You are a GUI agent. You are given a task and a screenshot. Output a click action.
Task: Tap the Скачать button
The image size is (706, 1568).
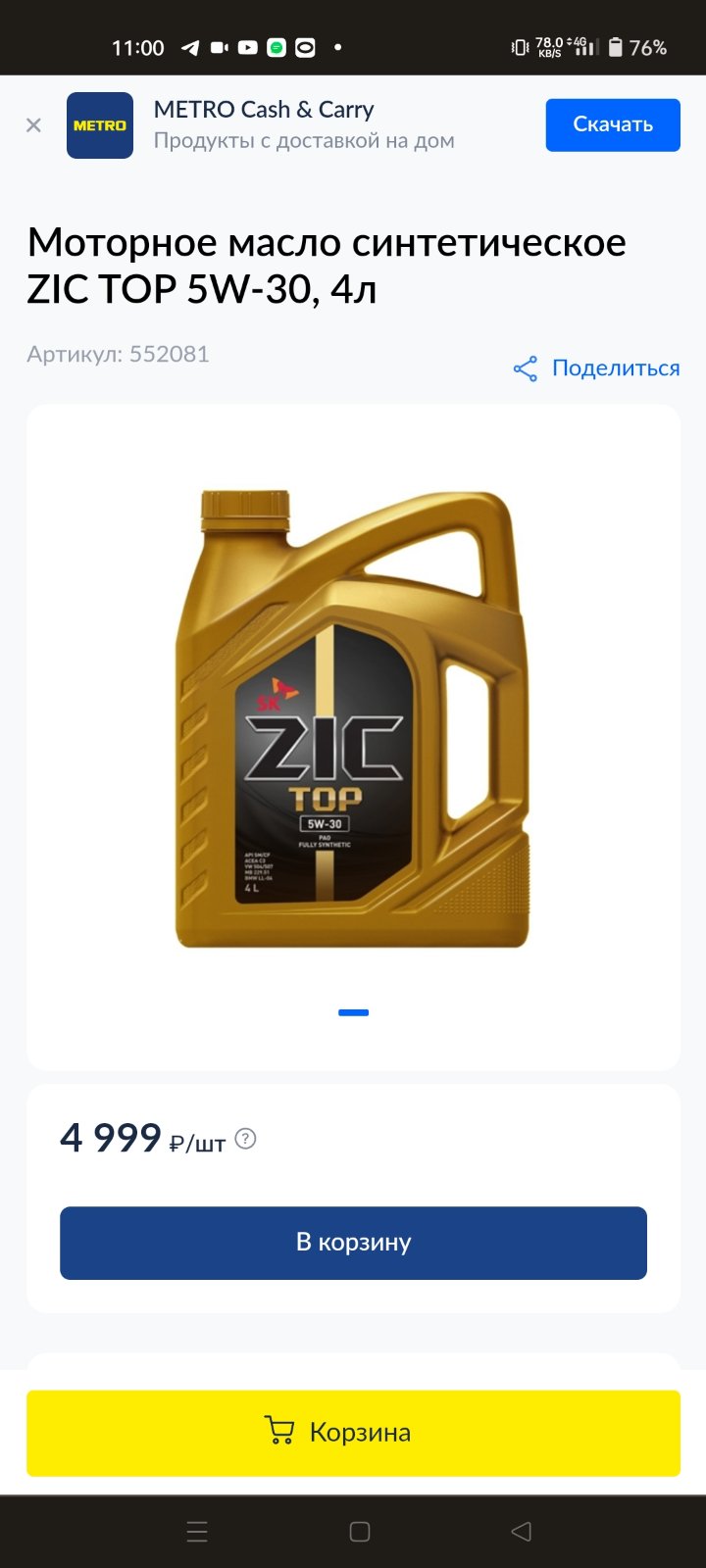(613, 124)
